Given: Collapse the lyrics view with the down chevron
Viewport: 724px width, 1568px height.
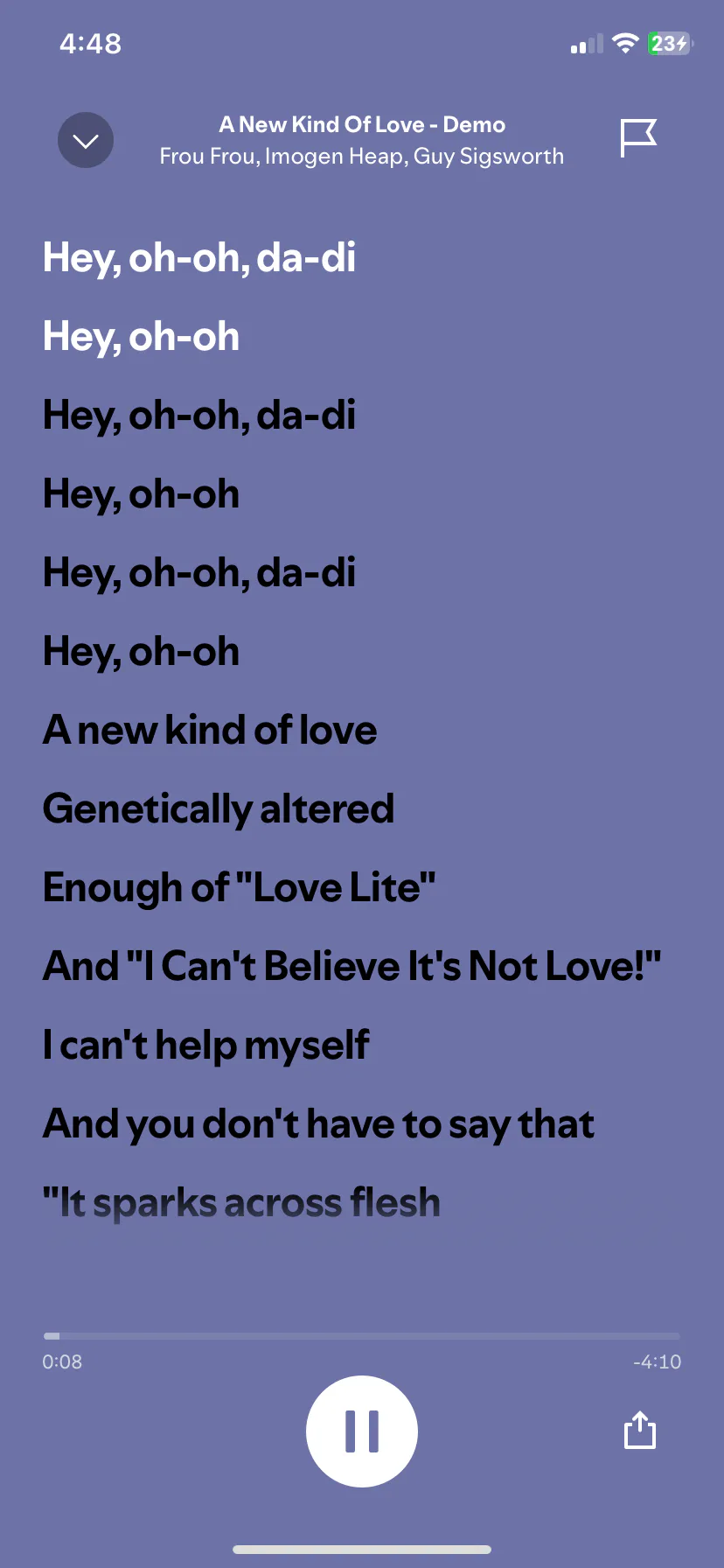Looking at the screenshot, I should [86, 140].
